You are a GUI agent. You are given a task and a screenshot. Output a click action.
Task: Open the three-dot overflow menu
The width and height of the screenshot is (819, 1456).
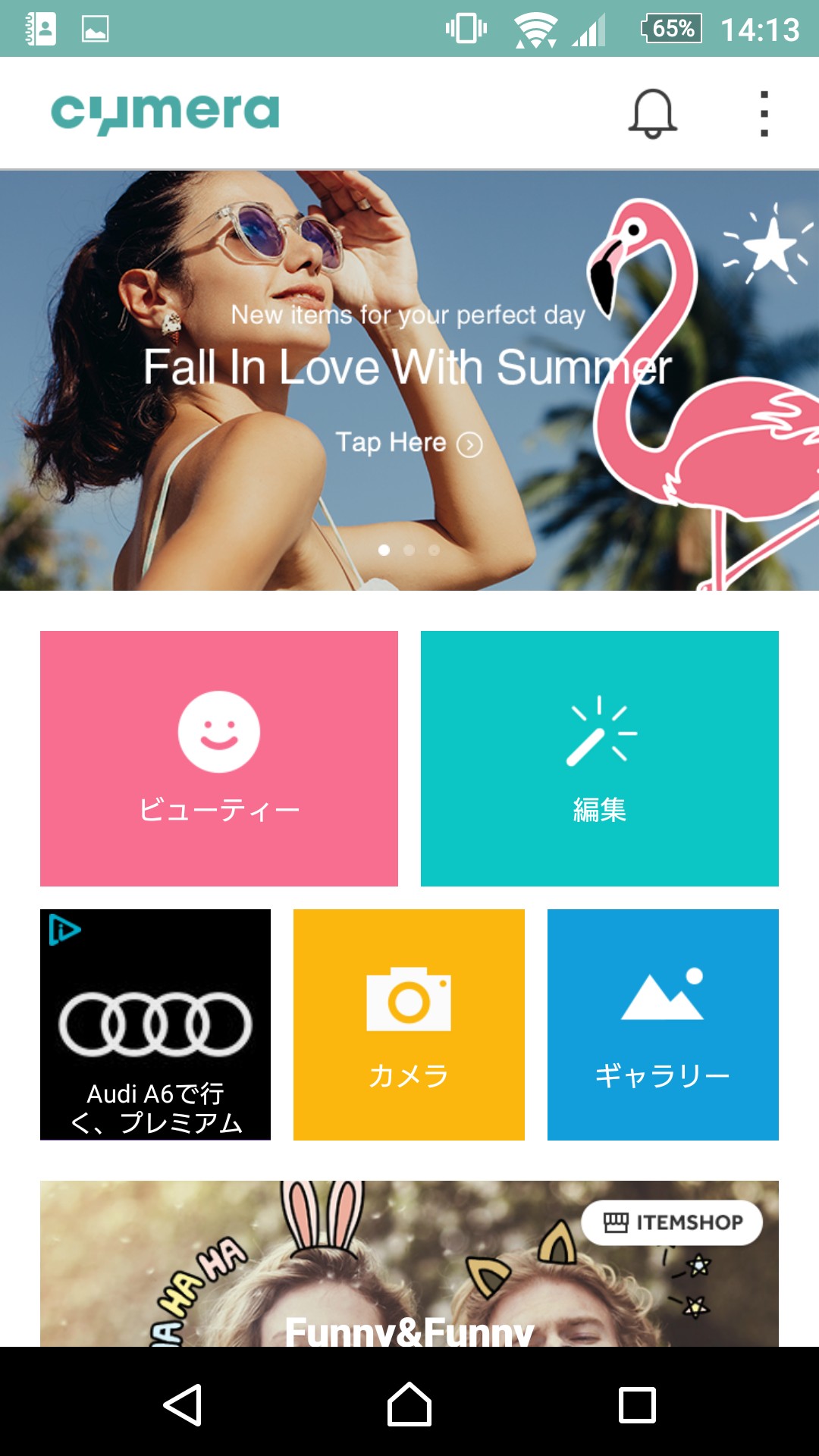764,114
